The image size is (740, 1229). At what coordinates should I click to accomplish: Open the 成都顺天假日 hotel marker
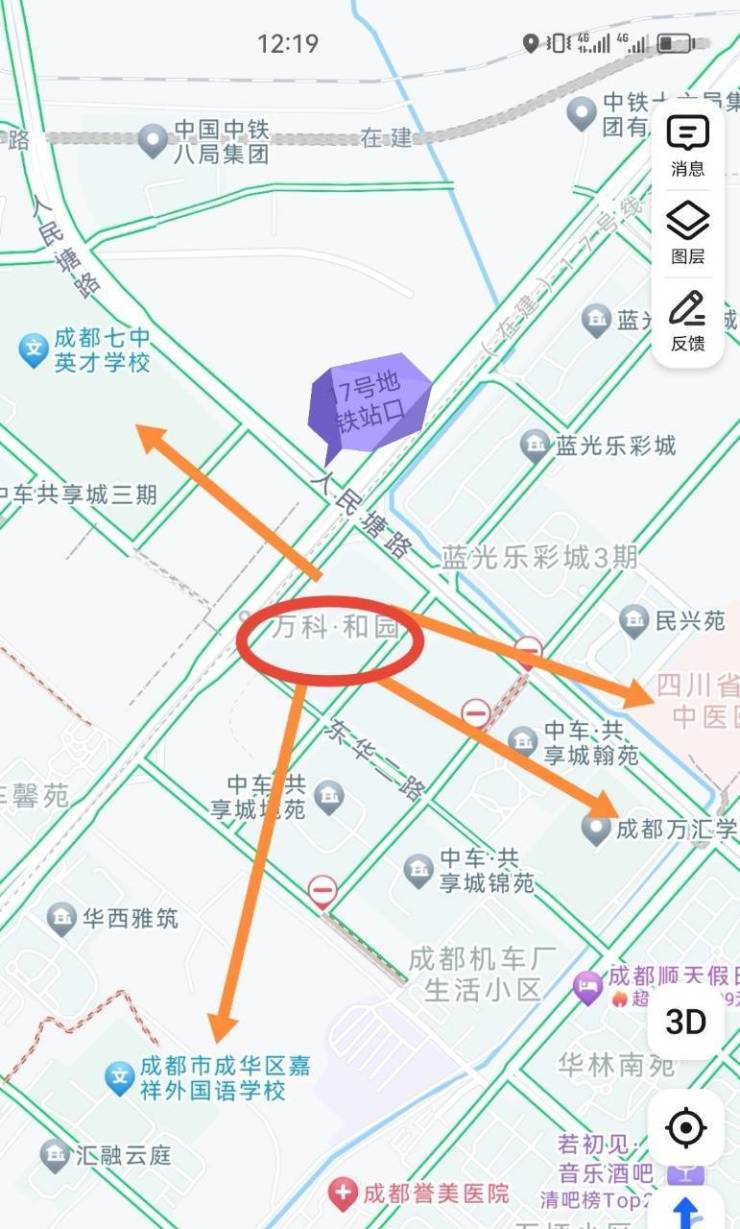587,988
